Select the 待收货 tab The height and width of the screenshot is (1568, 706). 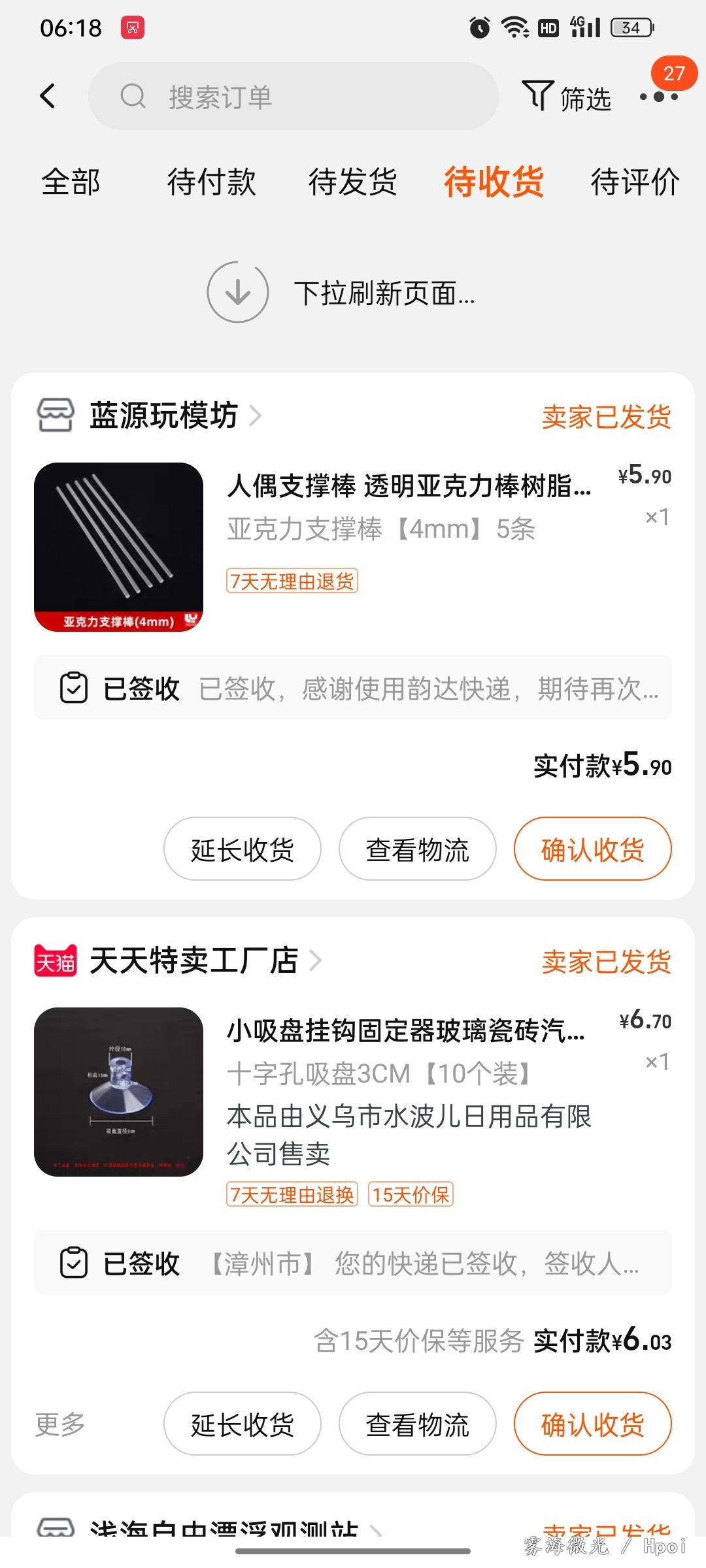coord(494,182)
